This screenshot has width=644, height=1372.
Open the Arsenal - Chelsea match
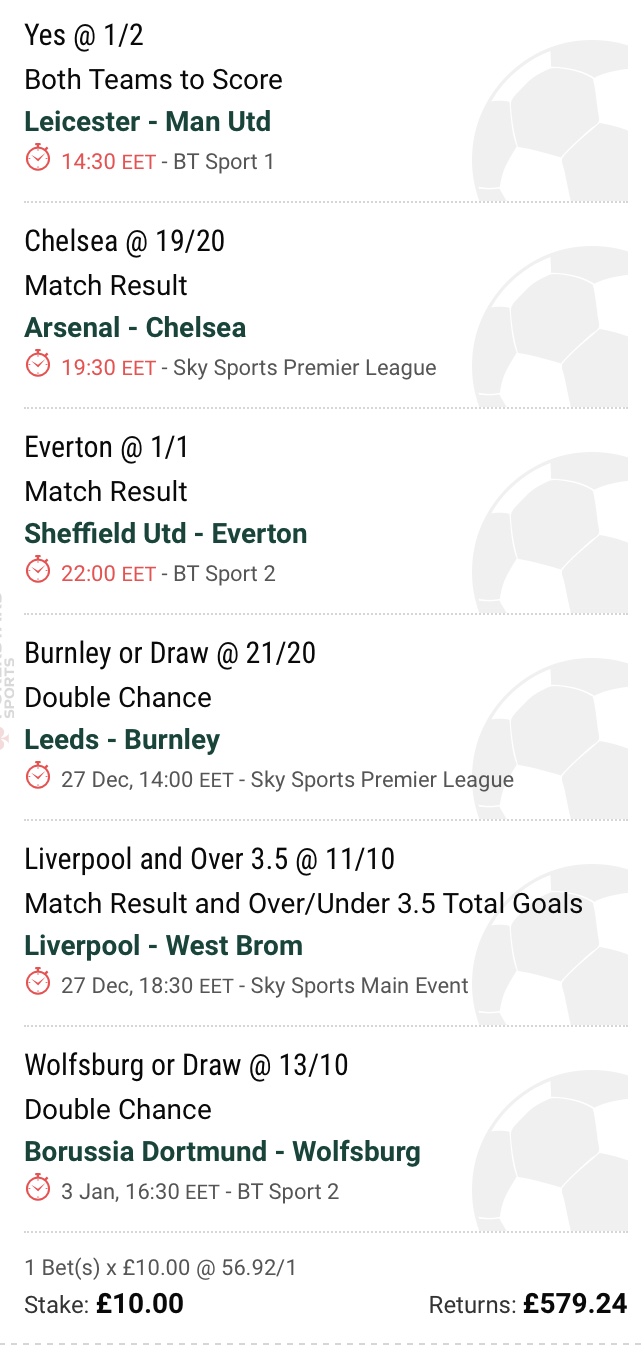(x=135, y=328)
